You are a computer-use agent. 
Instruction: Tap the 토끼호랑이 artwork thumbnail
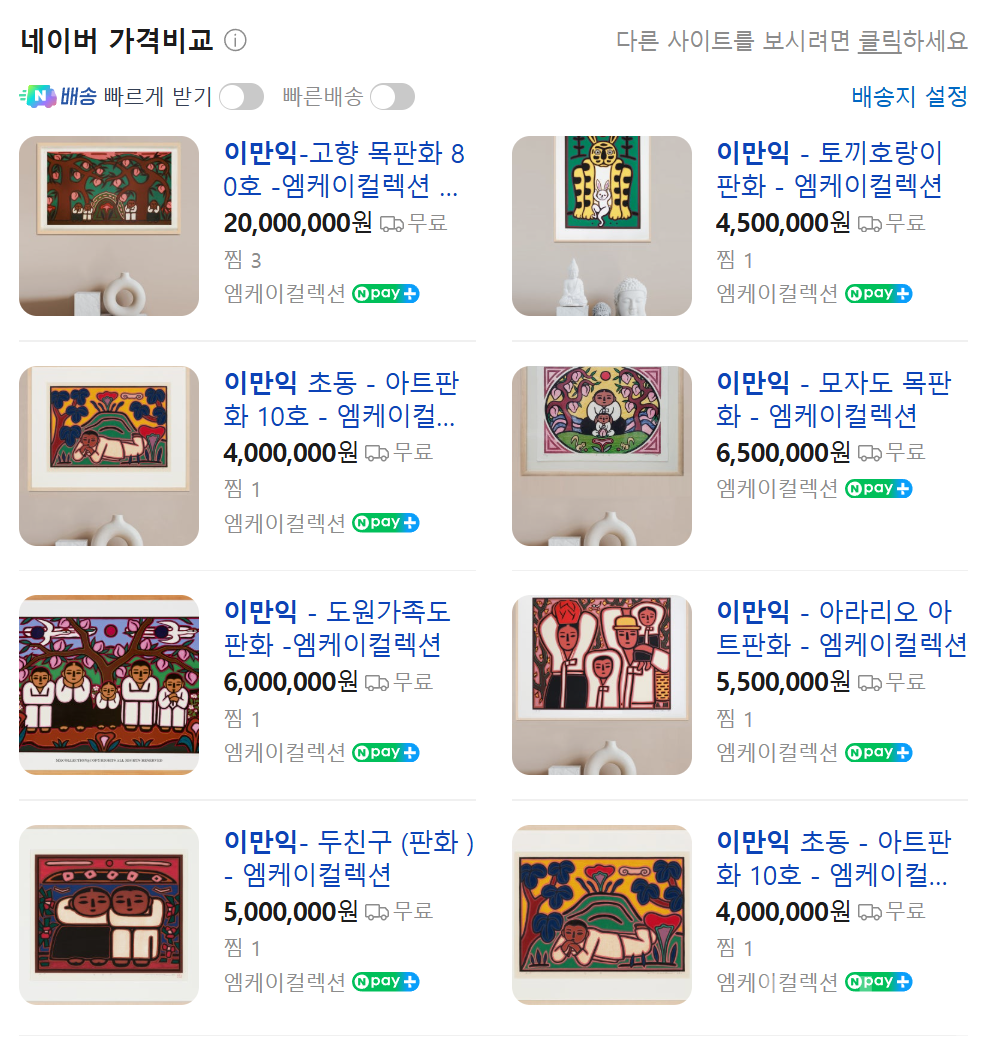coord(601,226)
